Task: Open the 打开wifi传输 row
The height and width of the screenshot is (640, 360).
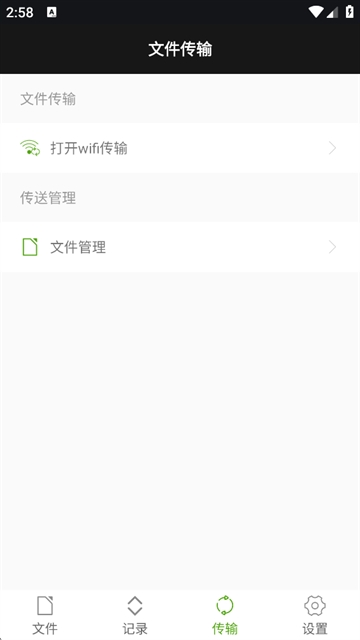Action: click(180, 148)
